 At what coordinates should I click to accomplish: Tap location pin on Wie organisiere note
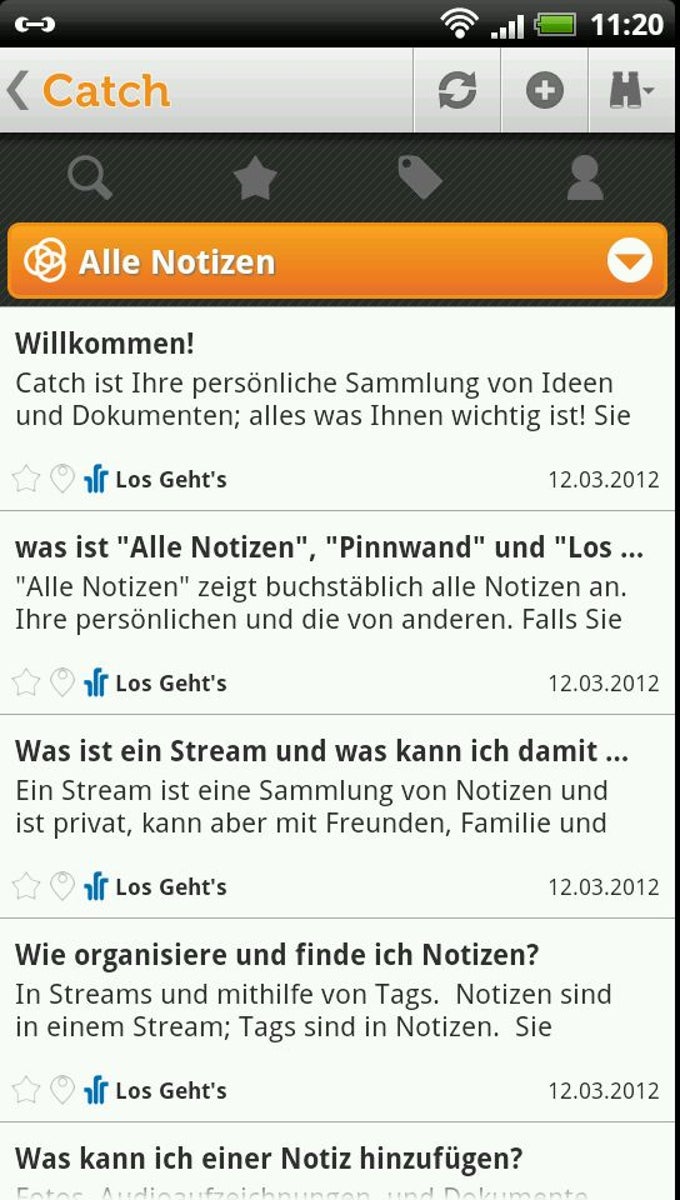click(62, 1090)
